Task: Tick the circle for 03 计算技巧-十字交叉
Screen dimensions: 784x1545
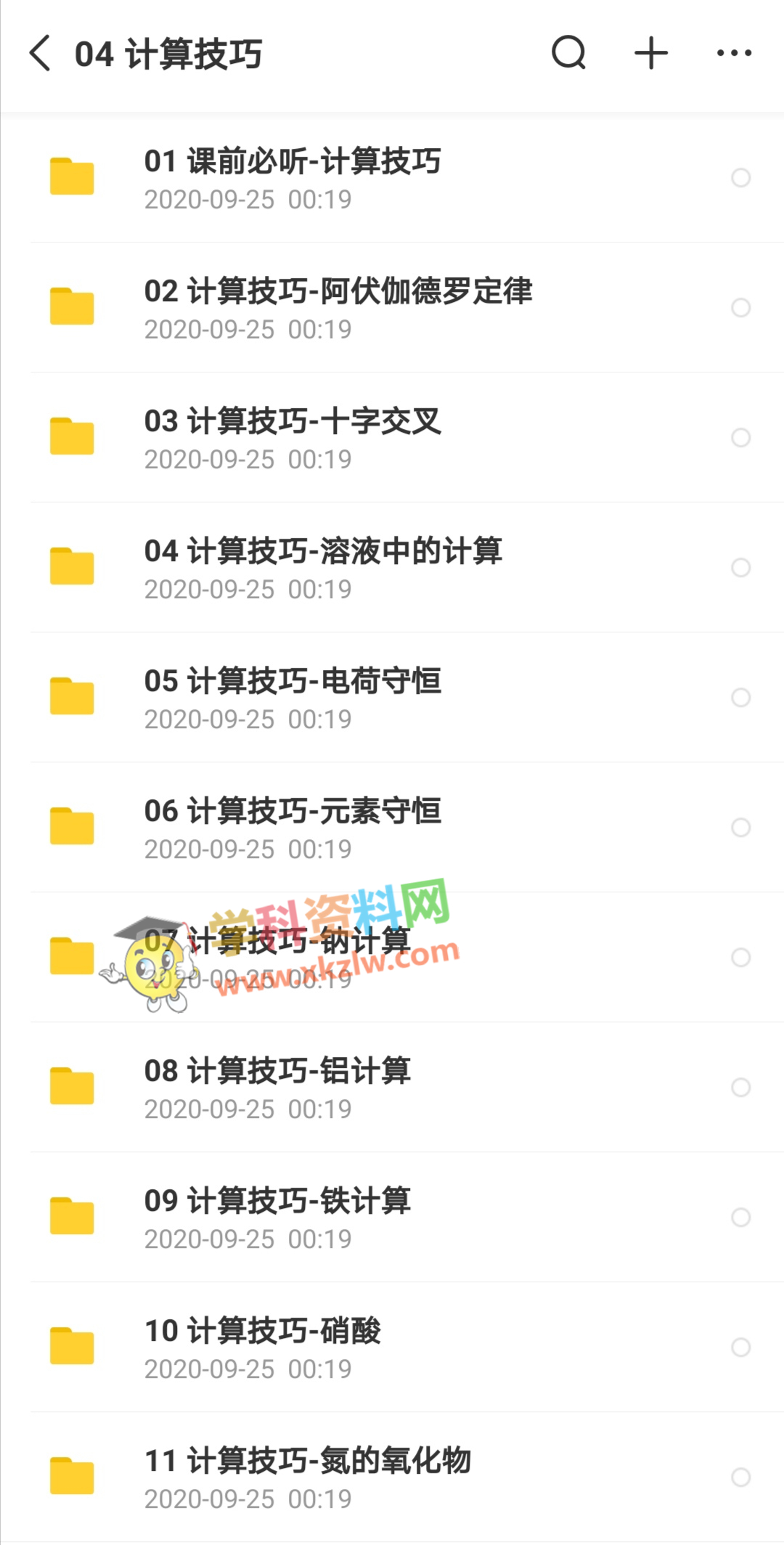Action: pos(740,438)
